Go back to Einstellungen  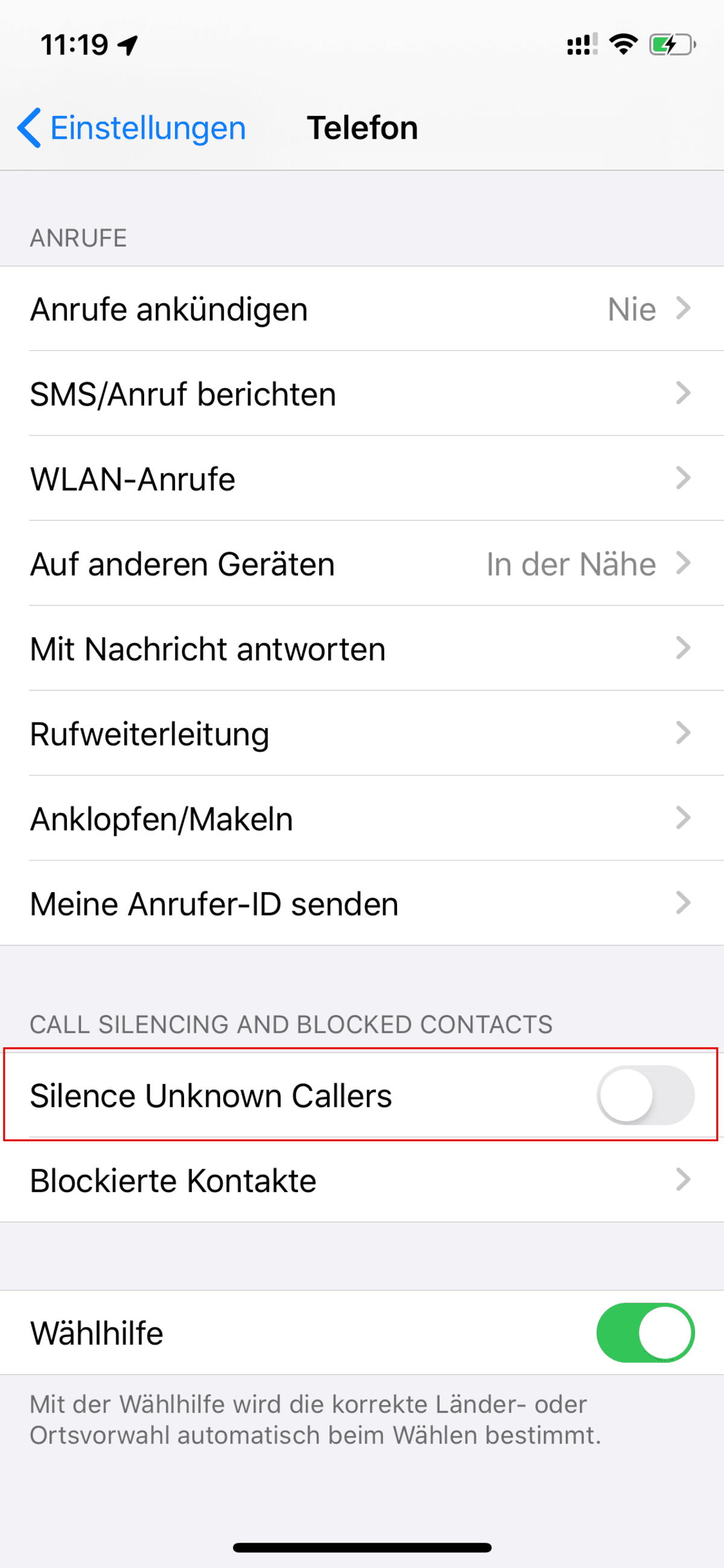132,128
